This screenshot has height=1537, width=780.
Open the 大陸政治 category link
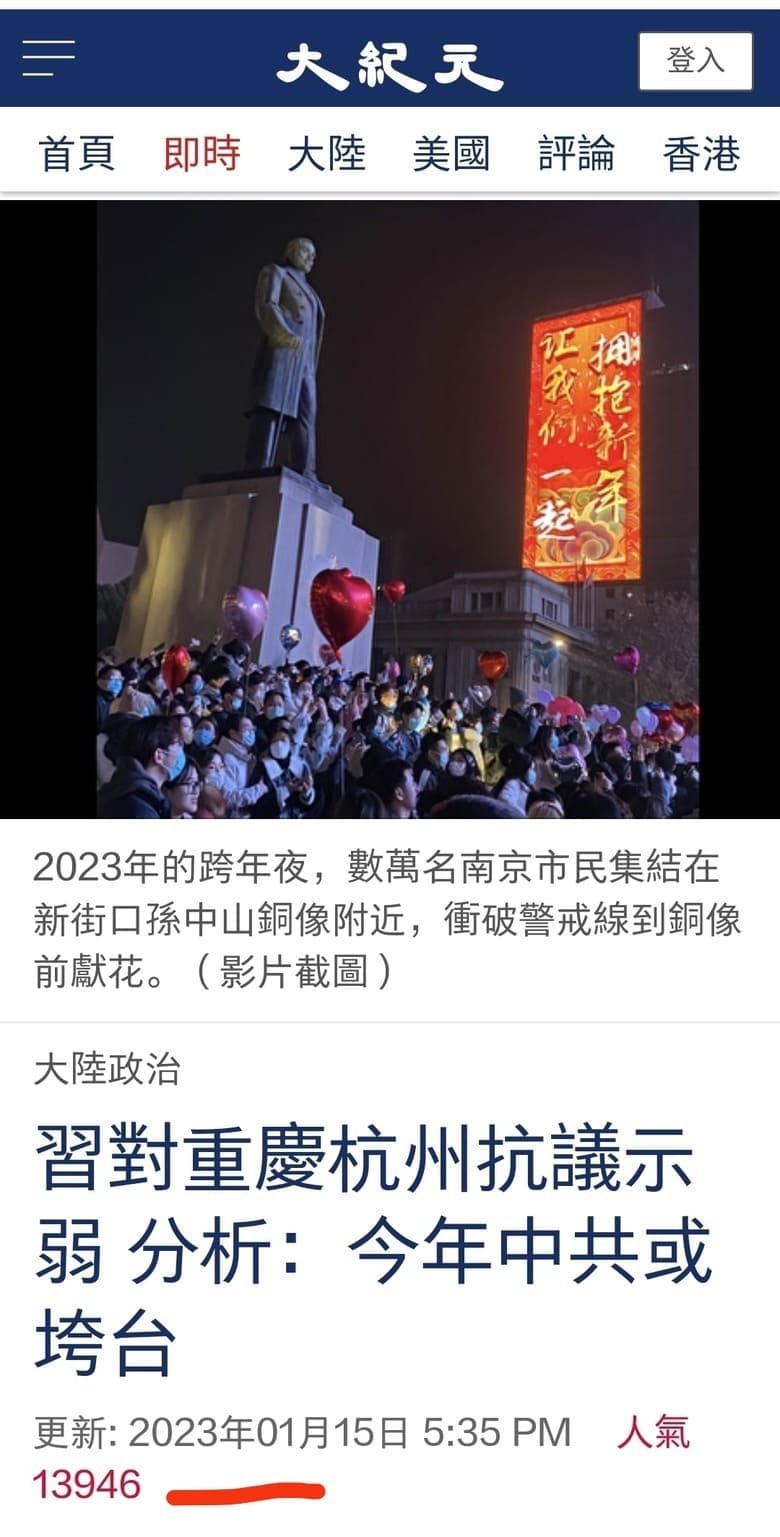pos(107,1069)
